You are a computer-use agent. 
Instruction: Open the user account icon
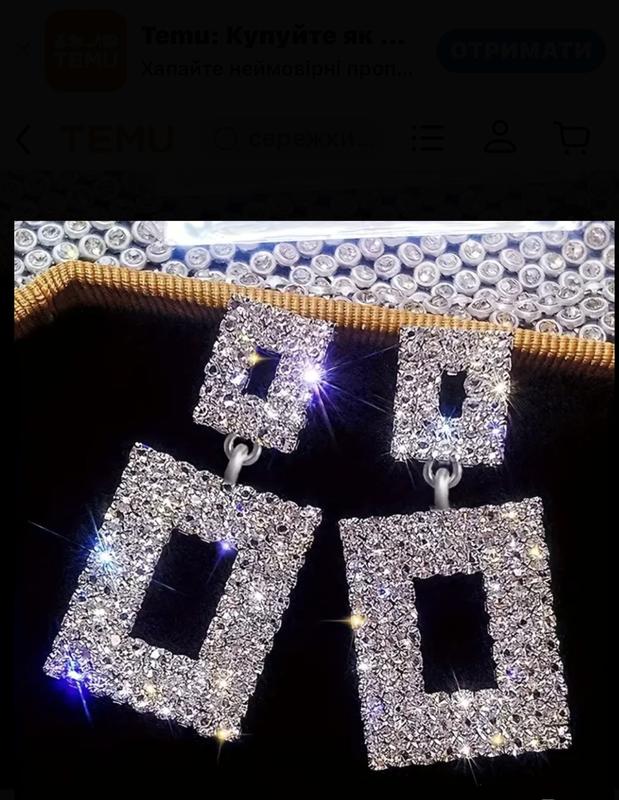(x=500, y=137)
